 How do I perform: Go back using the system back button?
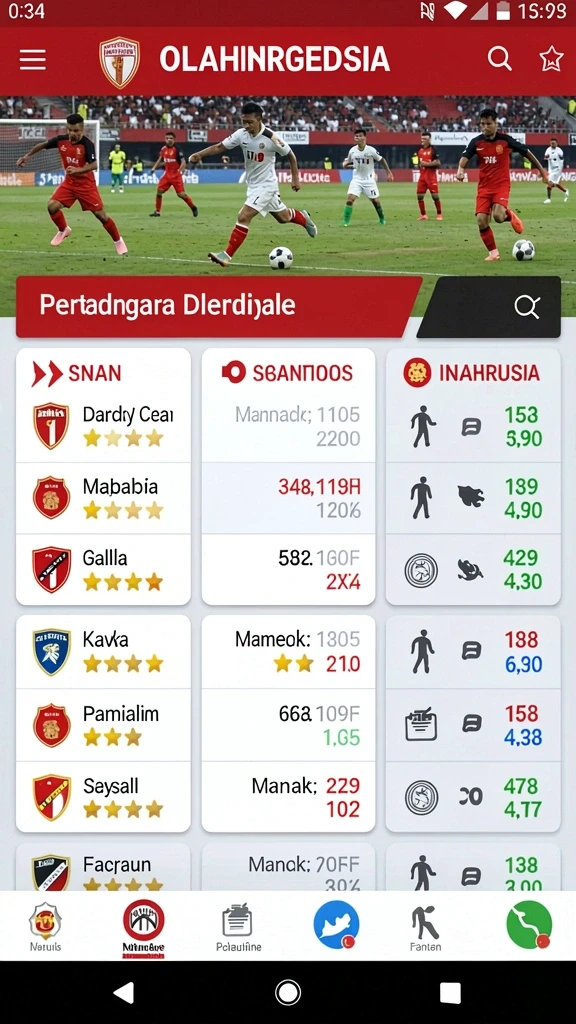[124, 993]
